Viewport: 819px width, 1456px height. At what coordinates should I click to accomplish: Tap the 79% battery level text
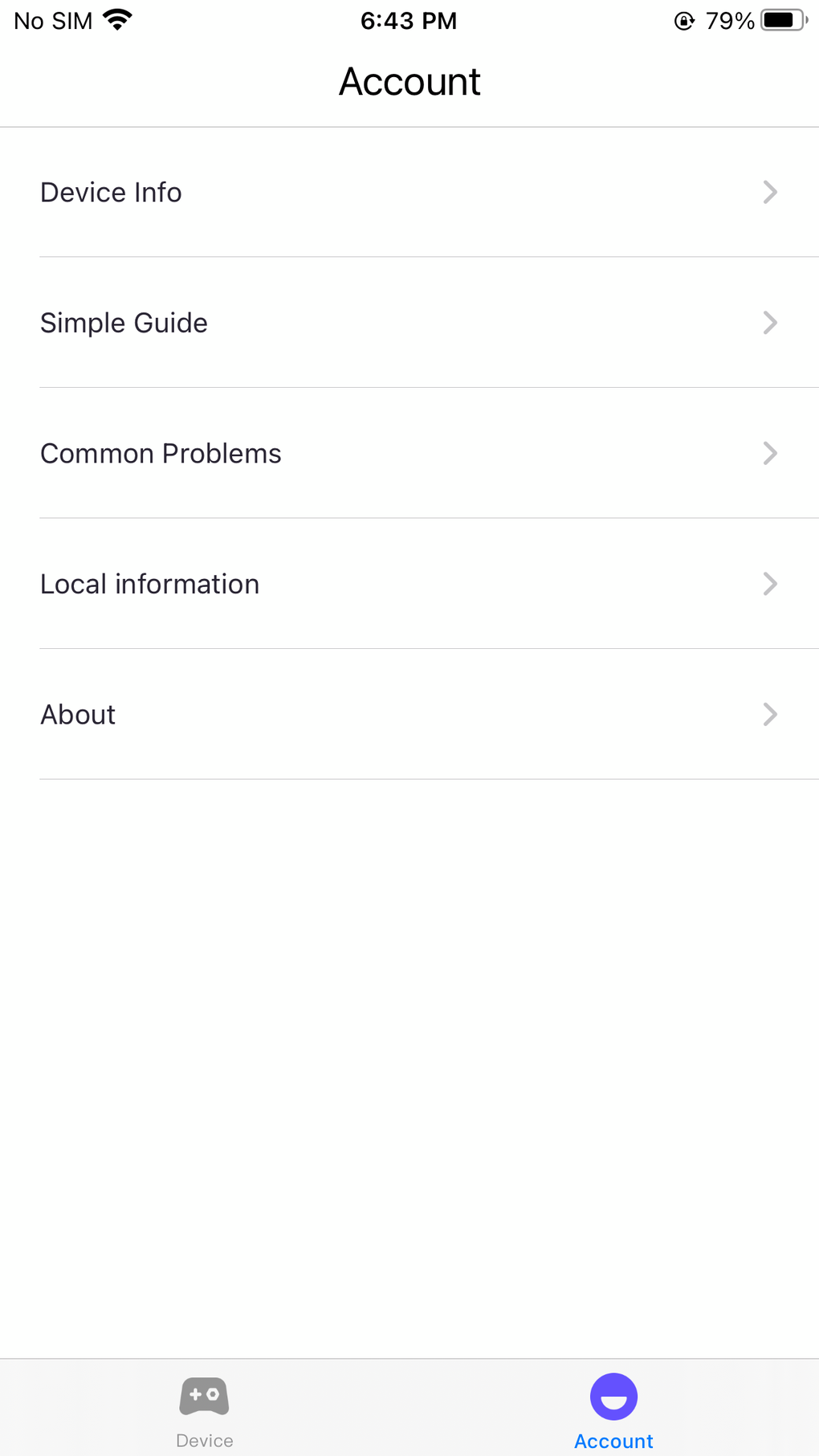727,20
